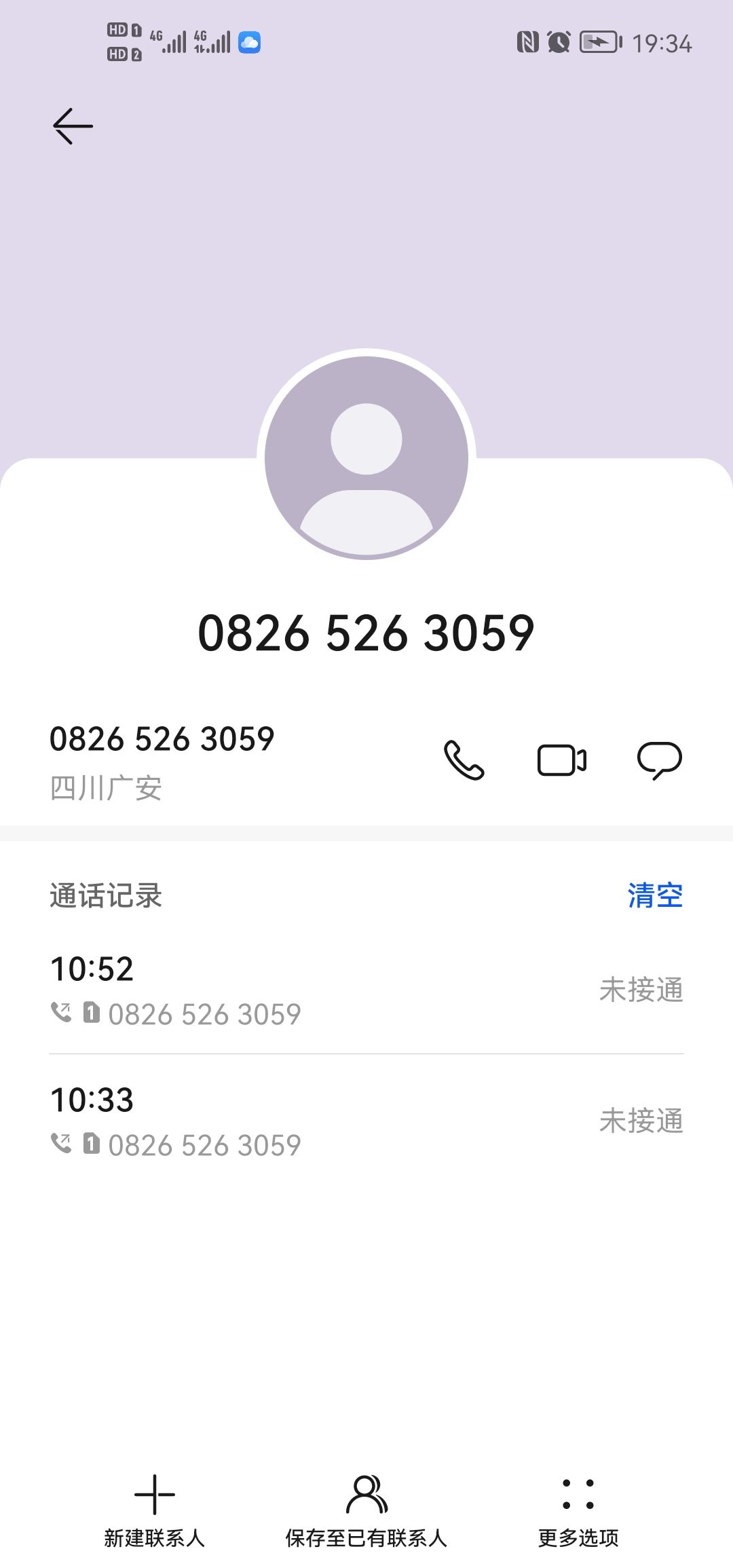Open the 10:52 missed call record
This screenshot has height=1568, width=733.
coord(366,990)
